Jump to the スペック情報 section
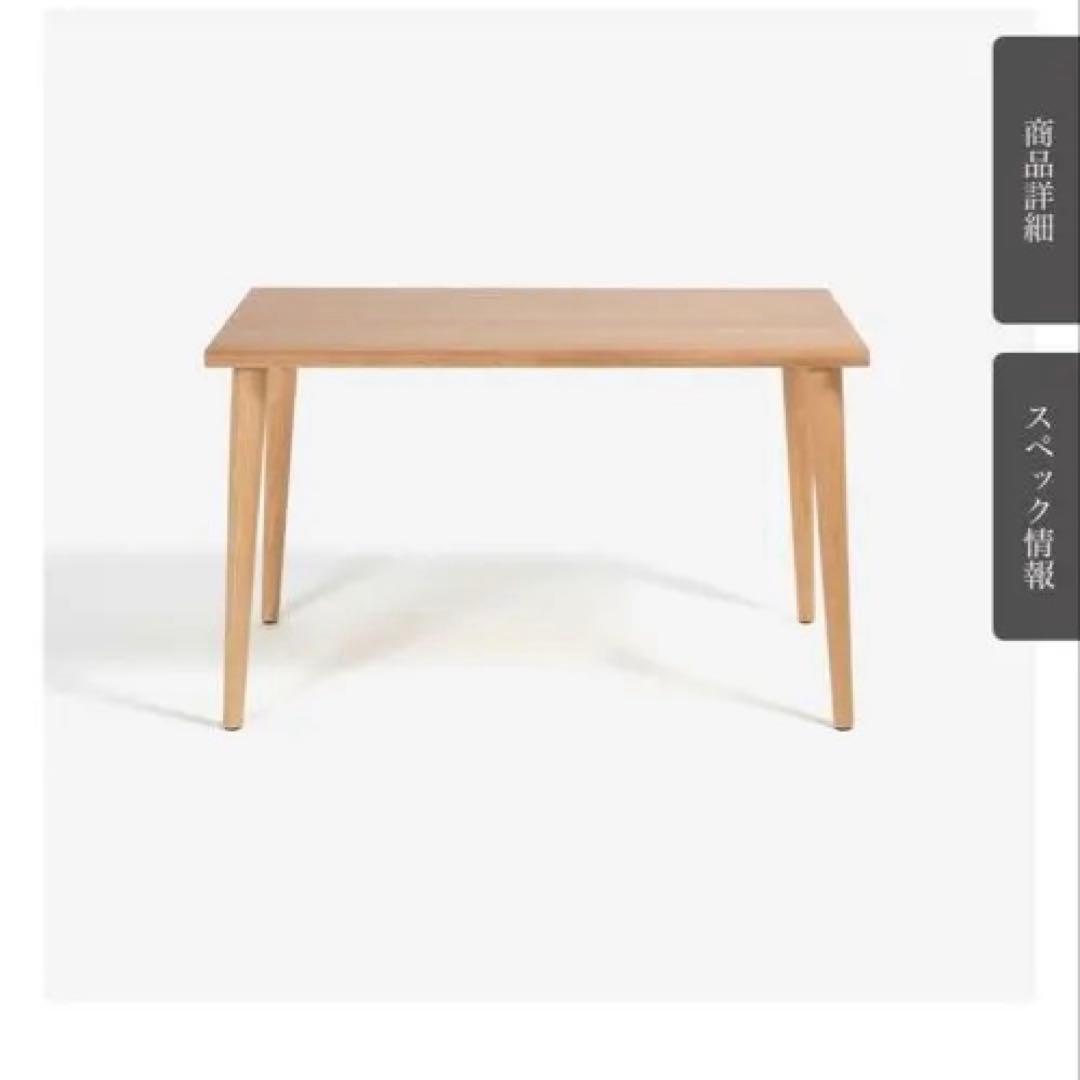Viewport: 1080px width, 1080px height. coord(1037,496)
